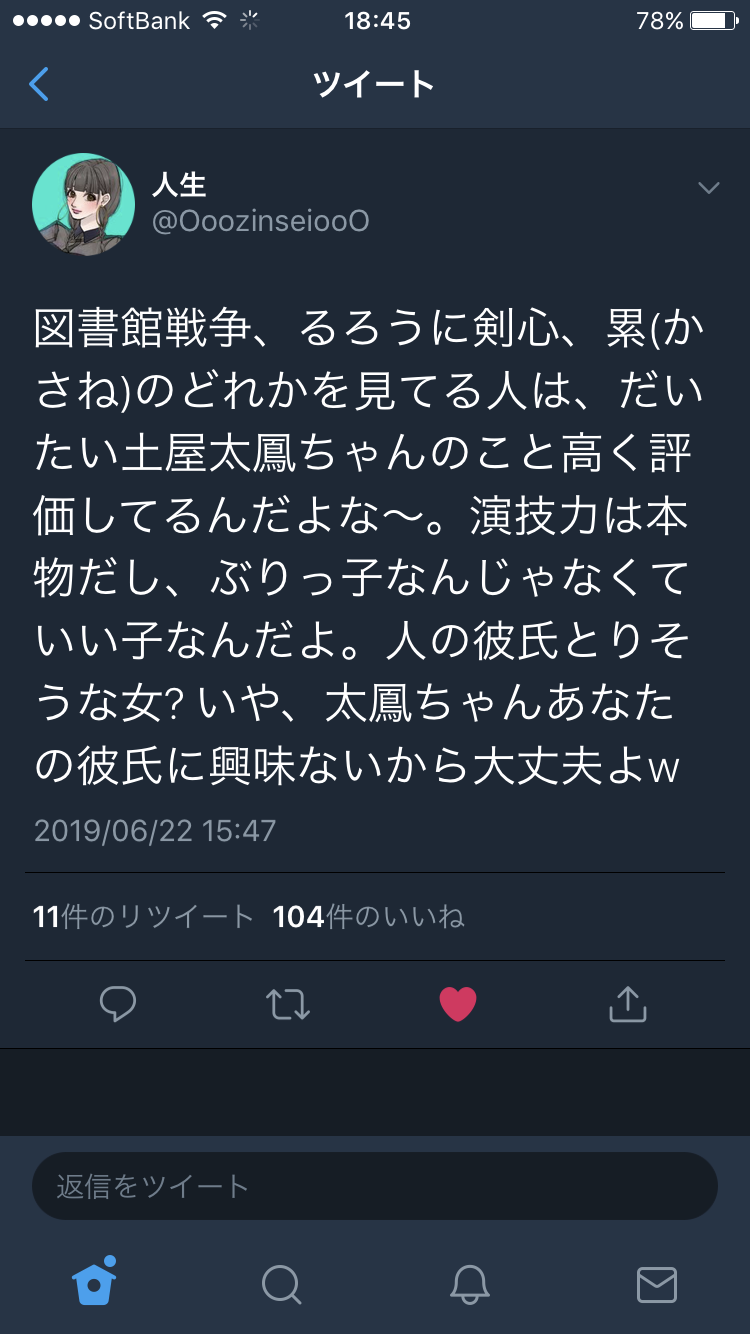Switch to the Home tab
750x1334 pixels.
pos(94,1284)
